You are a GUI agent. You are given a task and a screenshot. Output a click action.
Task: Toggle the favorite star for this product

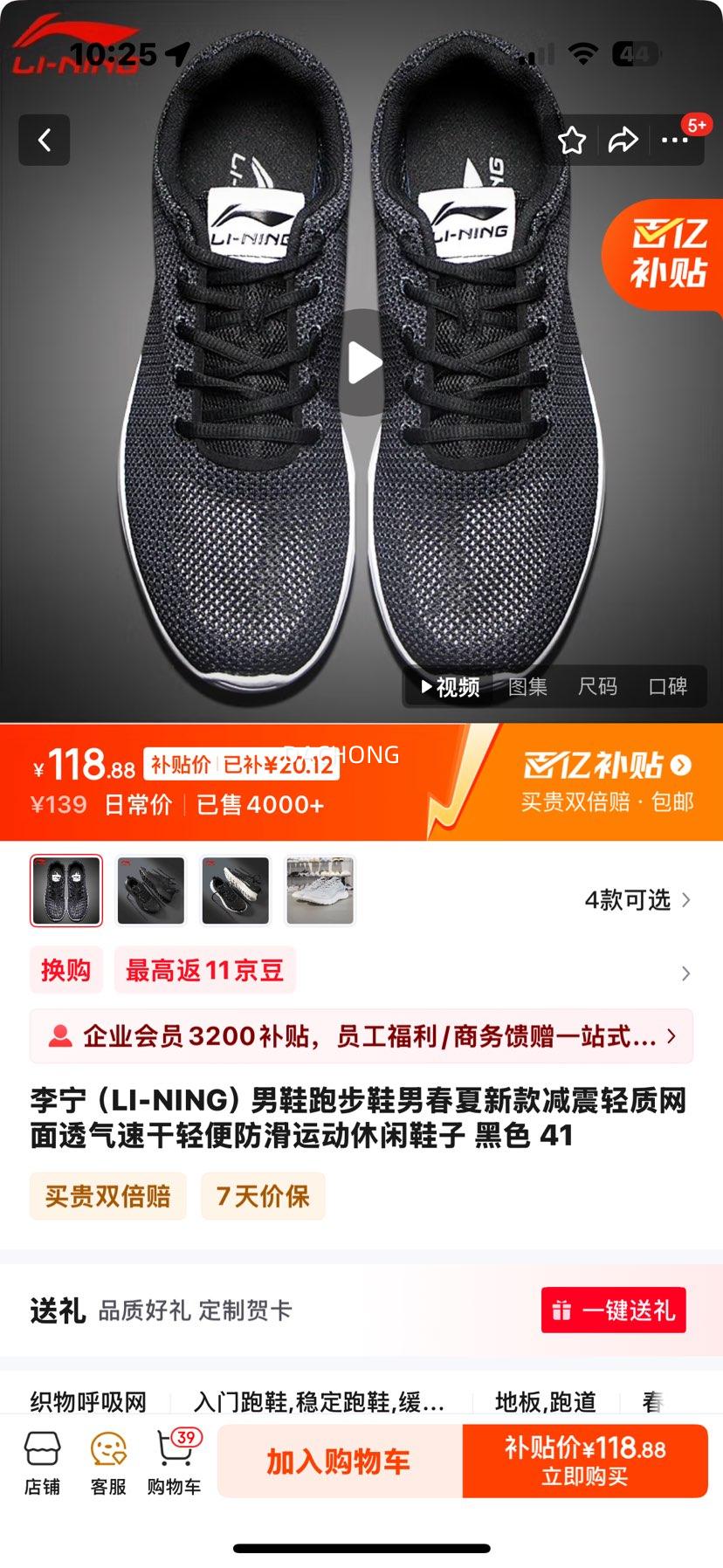pos(572,139)
